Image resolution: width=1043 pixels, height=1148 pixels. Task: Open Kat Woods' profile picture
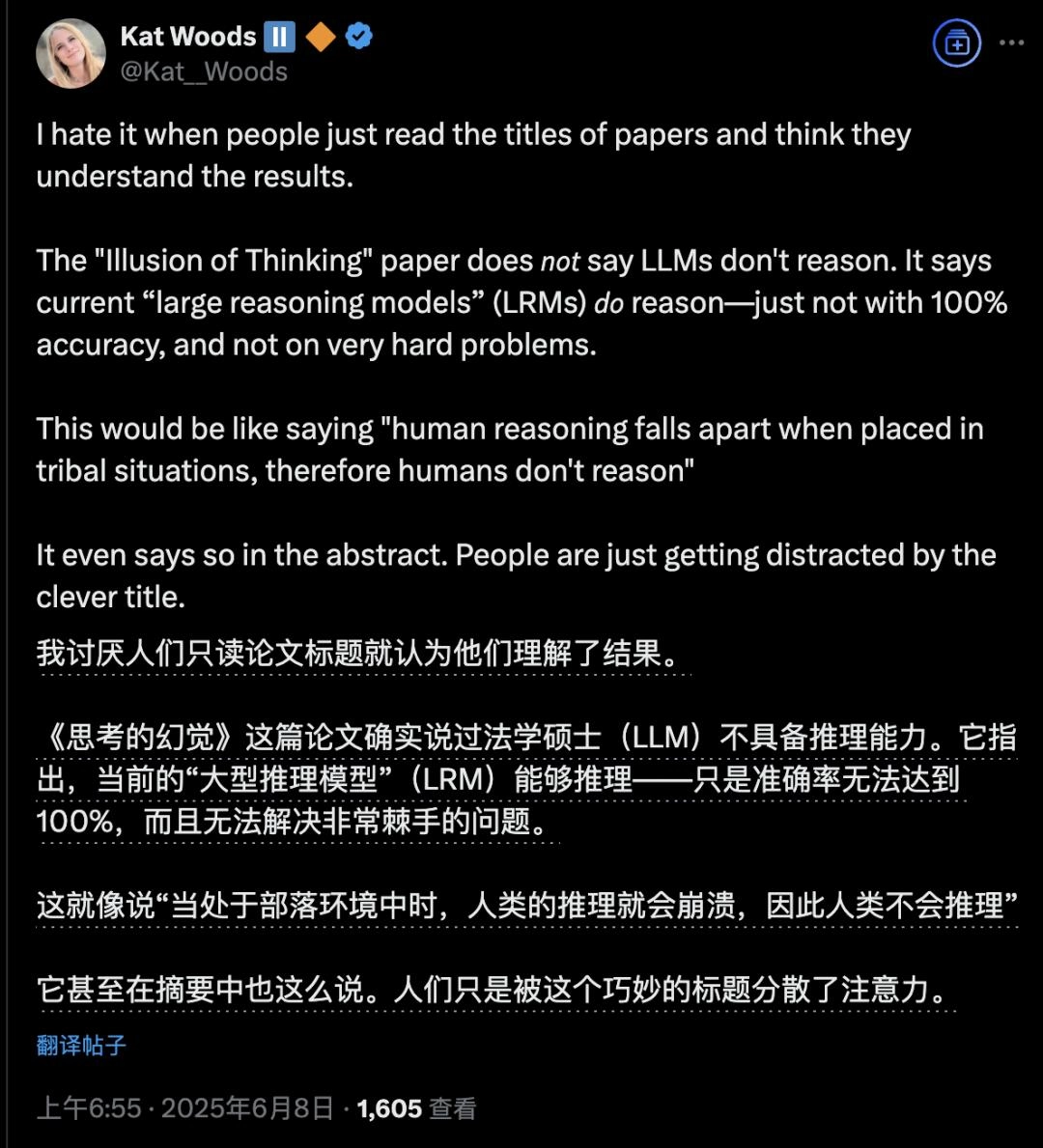click(70, 54)
